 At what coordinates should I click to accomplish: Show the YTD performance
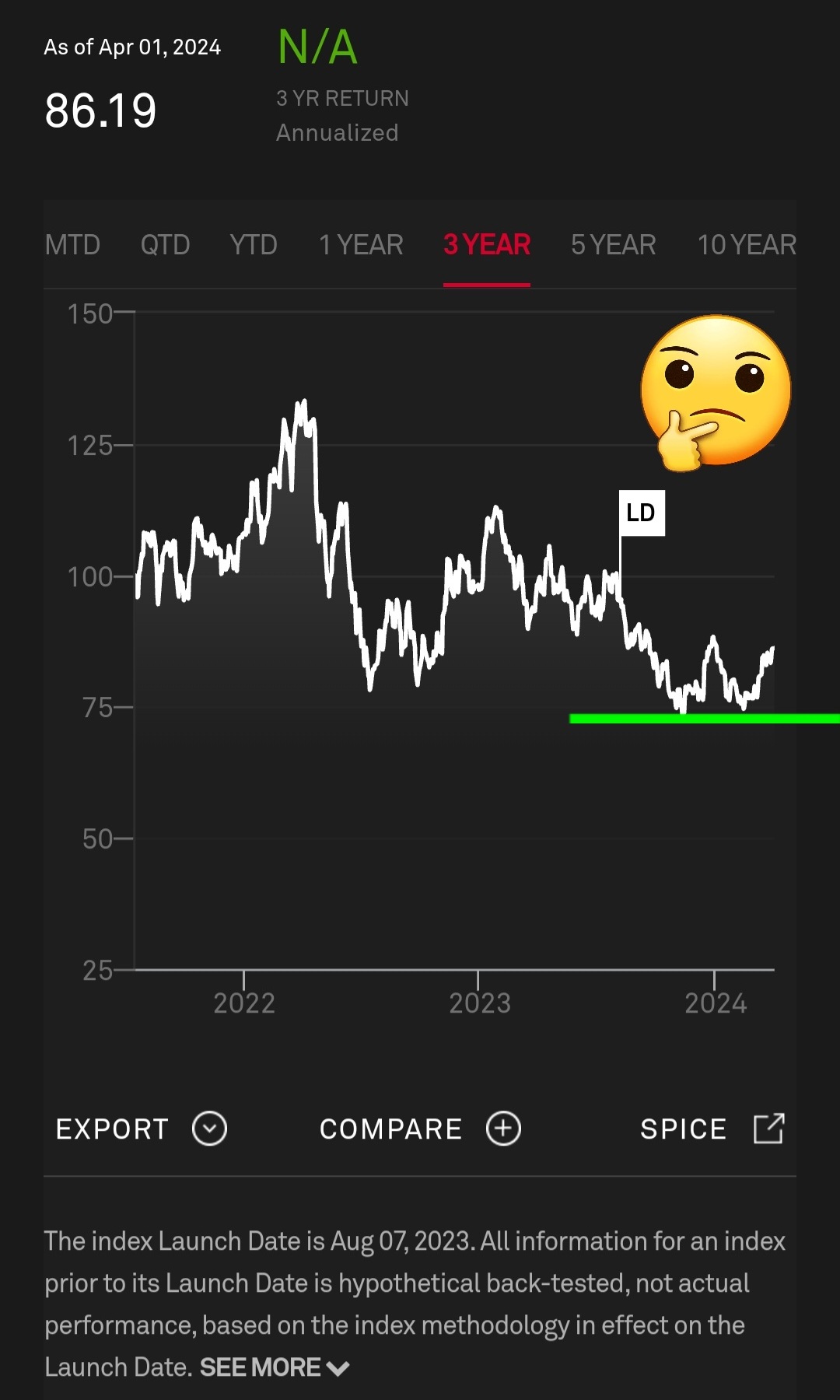(254, 245)
